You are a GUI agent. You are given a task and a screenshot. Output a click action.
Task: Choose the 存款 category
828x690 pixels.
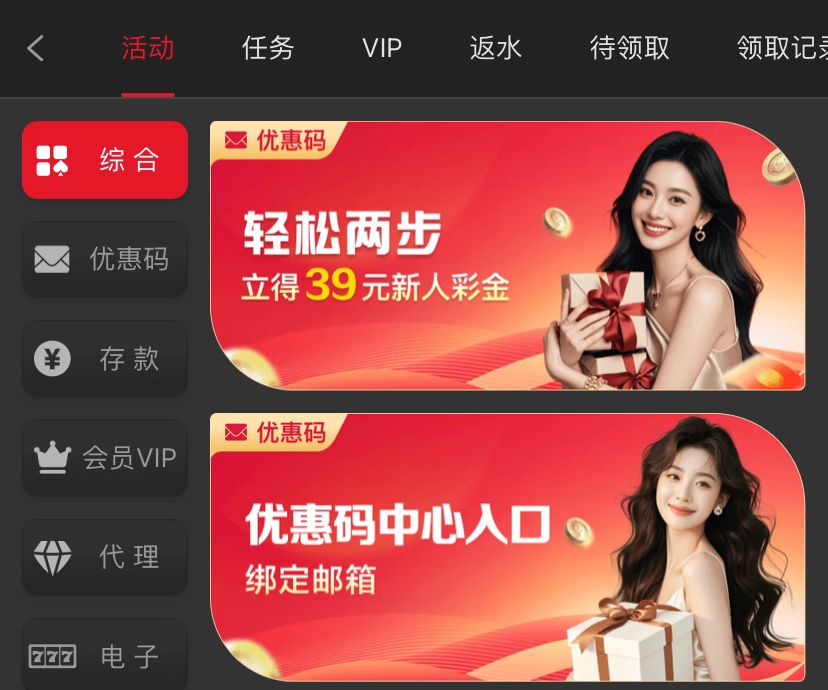pyautogui.click(x=105, y=358)
